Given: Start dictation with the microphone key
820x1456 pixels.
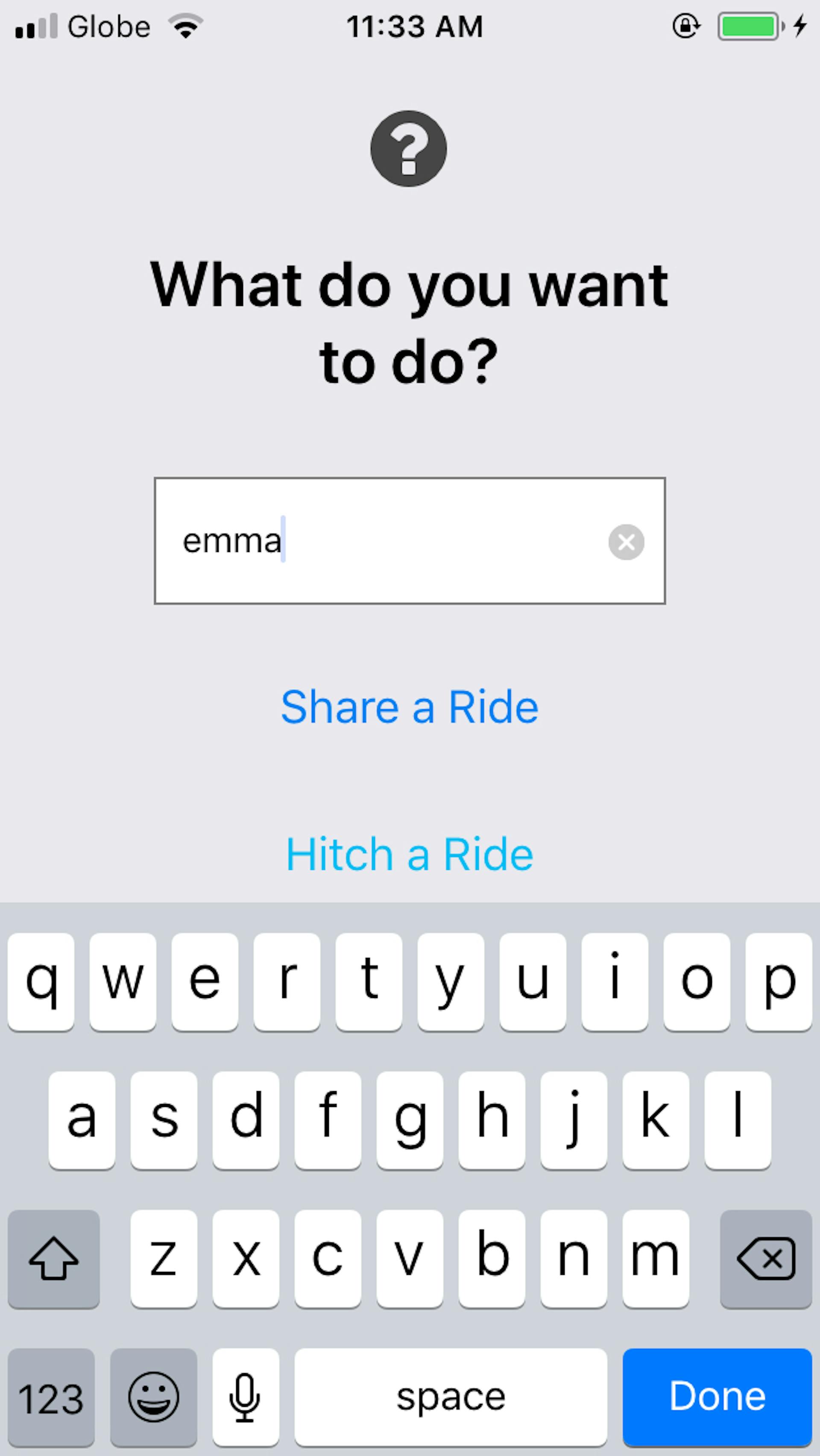Looking at the screenshot, I should (245, 1397).
